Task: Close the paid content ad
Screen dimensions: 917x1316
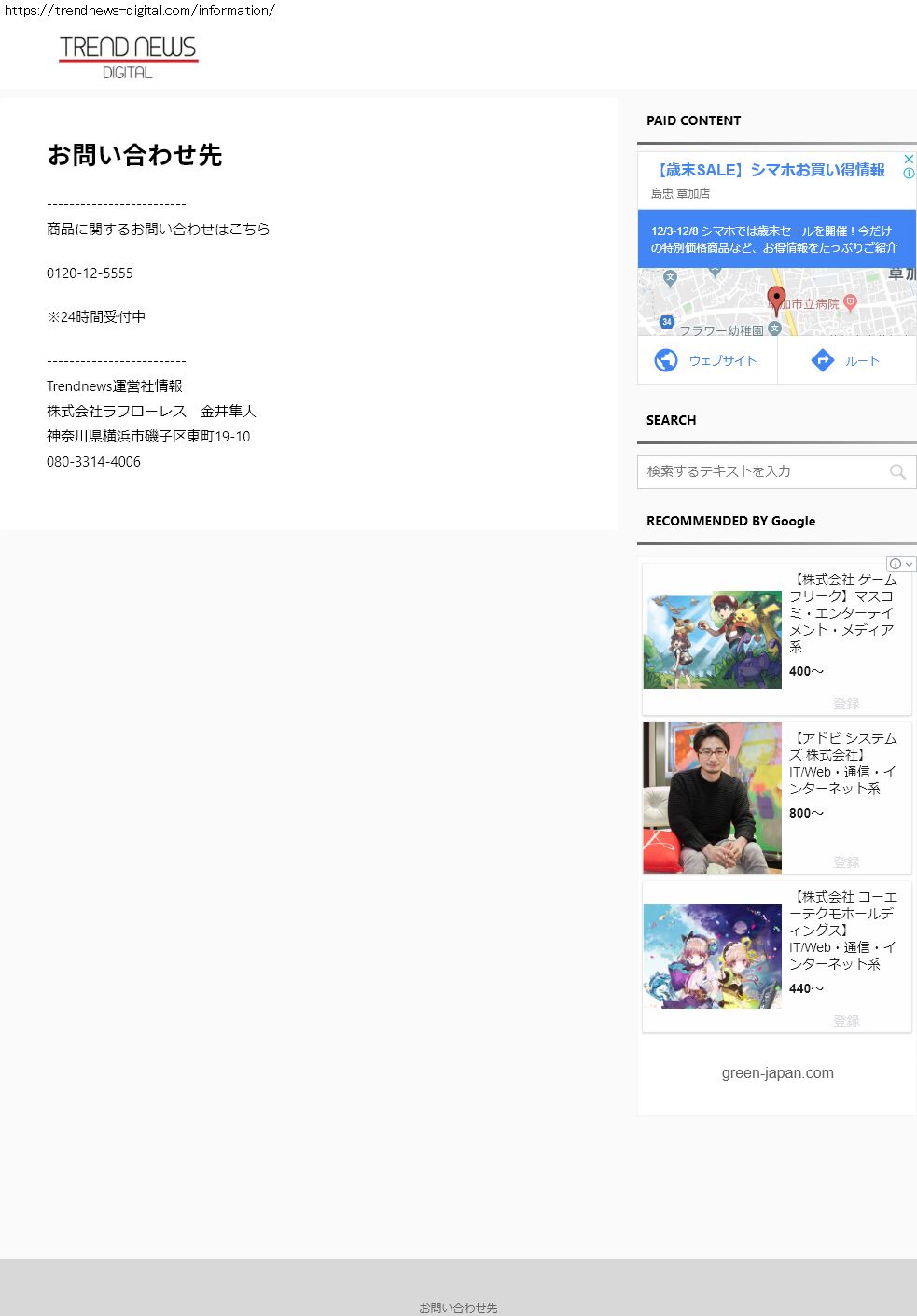Action: click(x=909, y=159)
